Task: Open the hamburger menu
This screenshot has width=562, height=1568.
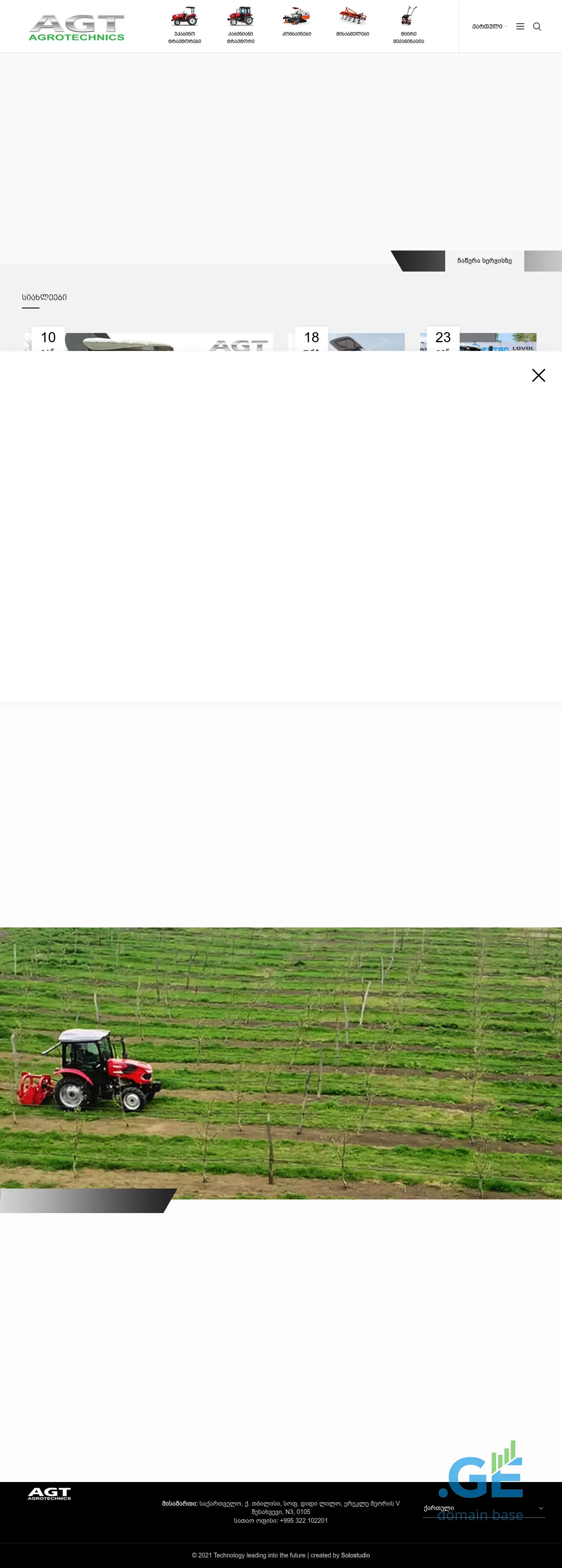Action: (x=520, y=27)
